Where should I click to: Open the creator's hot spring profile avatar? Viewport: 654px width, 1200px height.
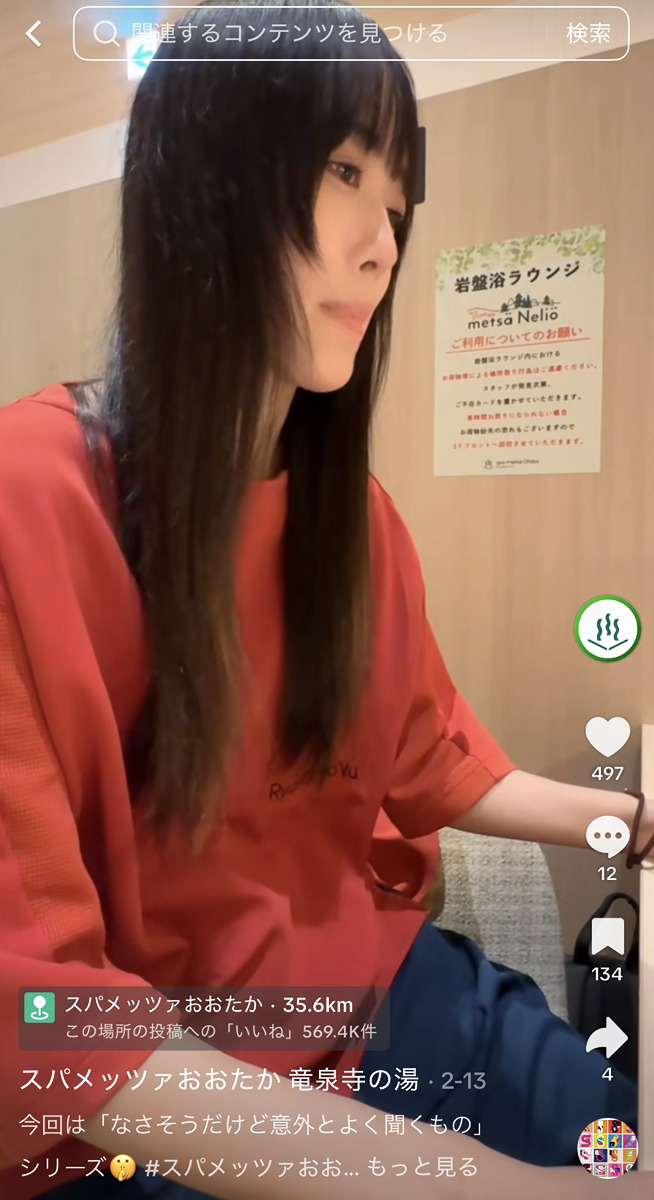coord(607,629)
